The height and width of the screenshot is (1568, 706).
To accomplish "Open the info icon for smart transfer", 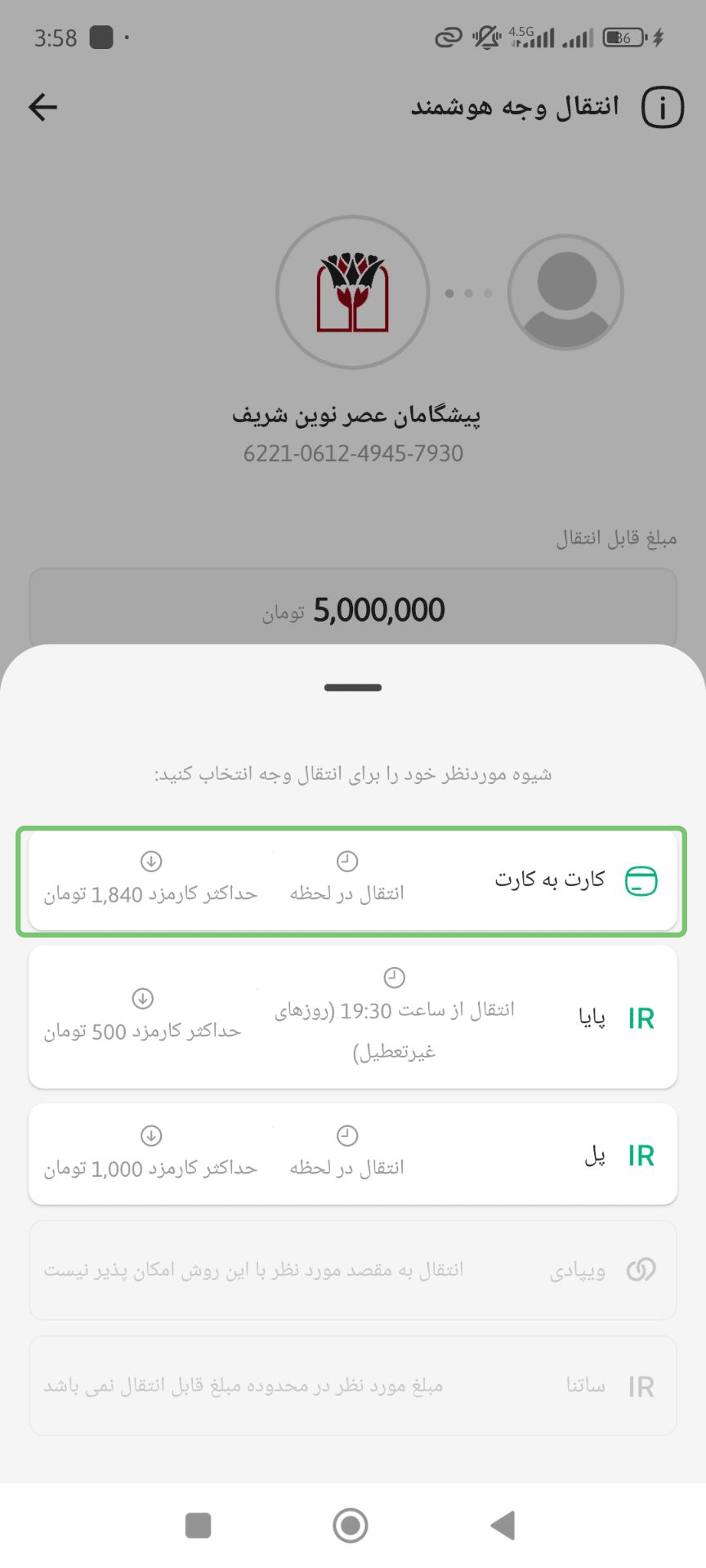I will [662, 108].
